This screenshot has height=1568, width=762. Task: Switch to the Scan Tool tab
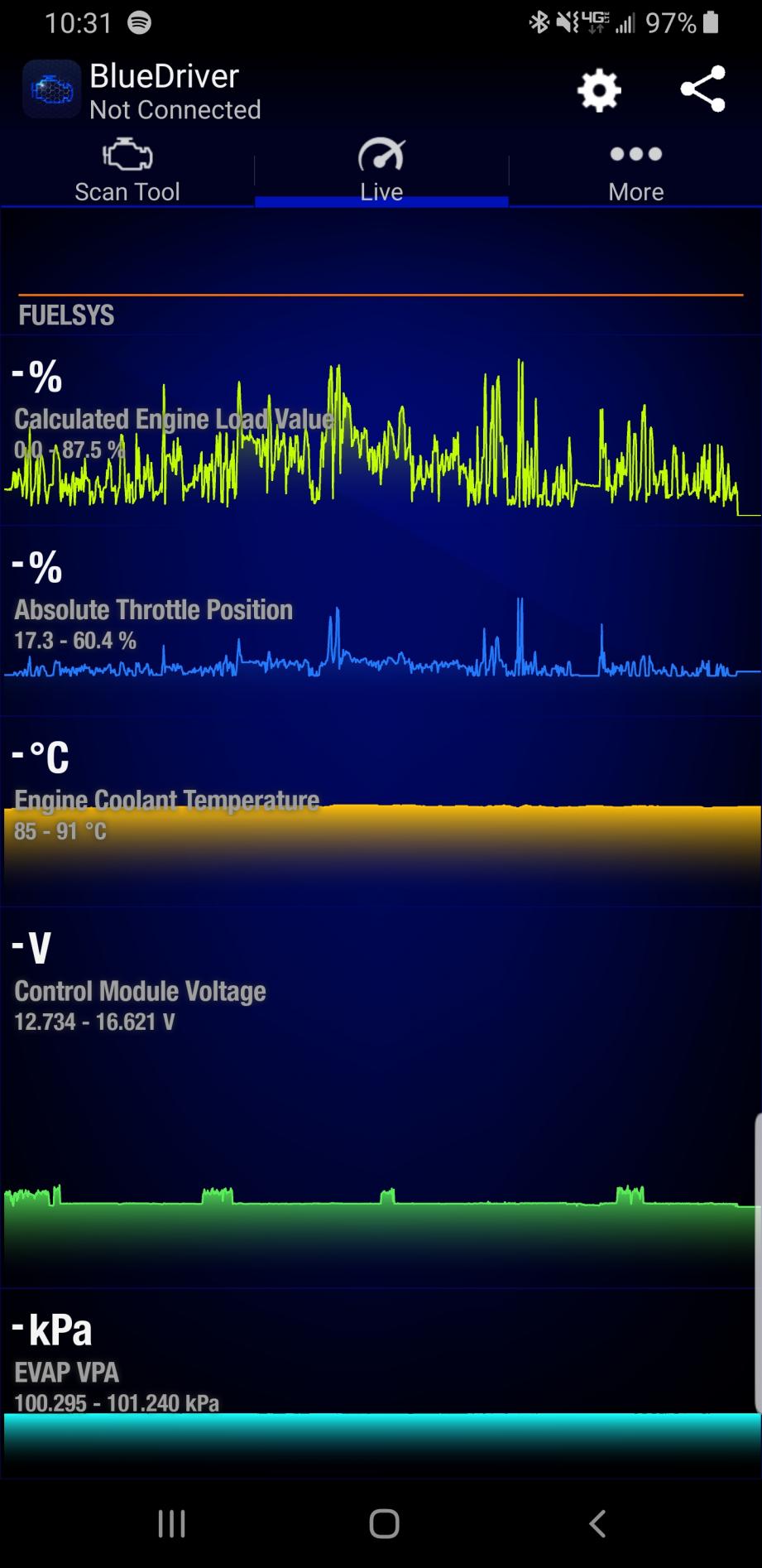click(127, 171)
